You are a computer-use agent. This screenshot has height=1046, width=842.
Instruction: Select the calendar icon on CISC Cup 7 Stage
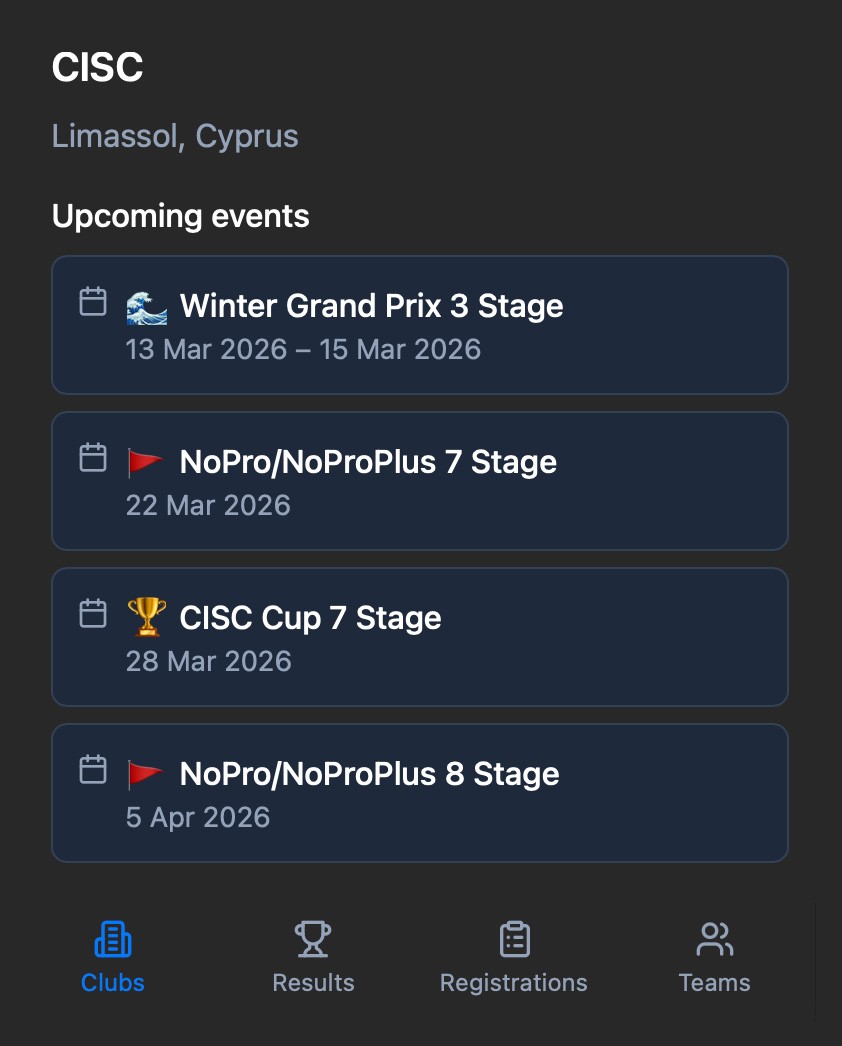92,613
